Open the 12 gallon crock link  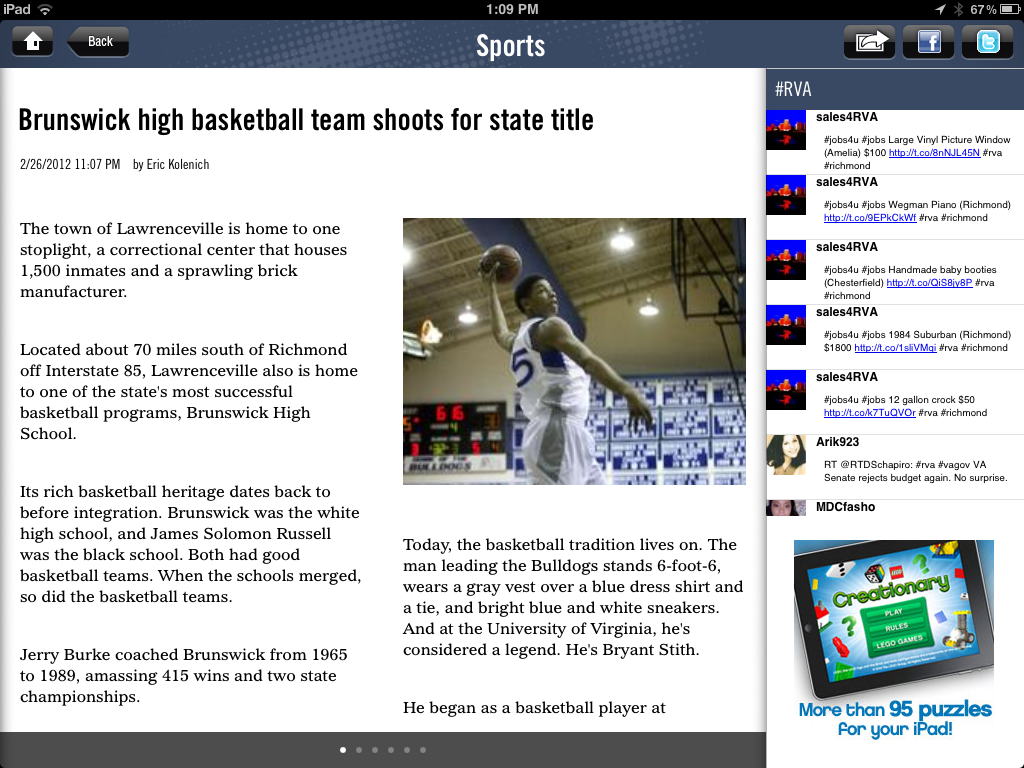(x=855, y=413)
